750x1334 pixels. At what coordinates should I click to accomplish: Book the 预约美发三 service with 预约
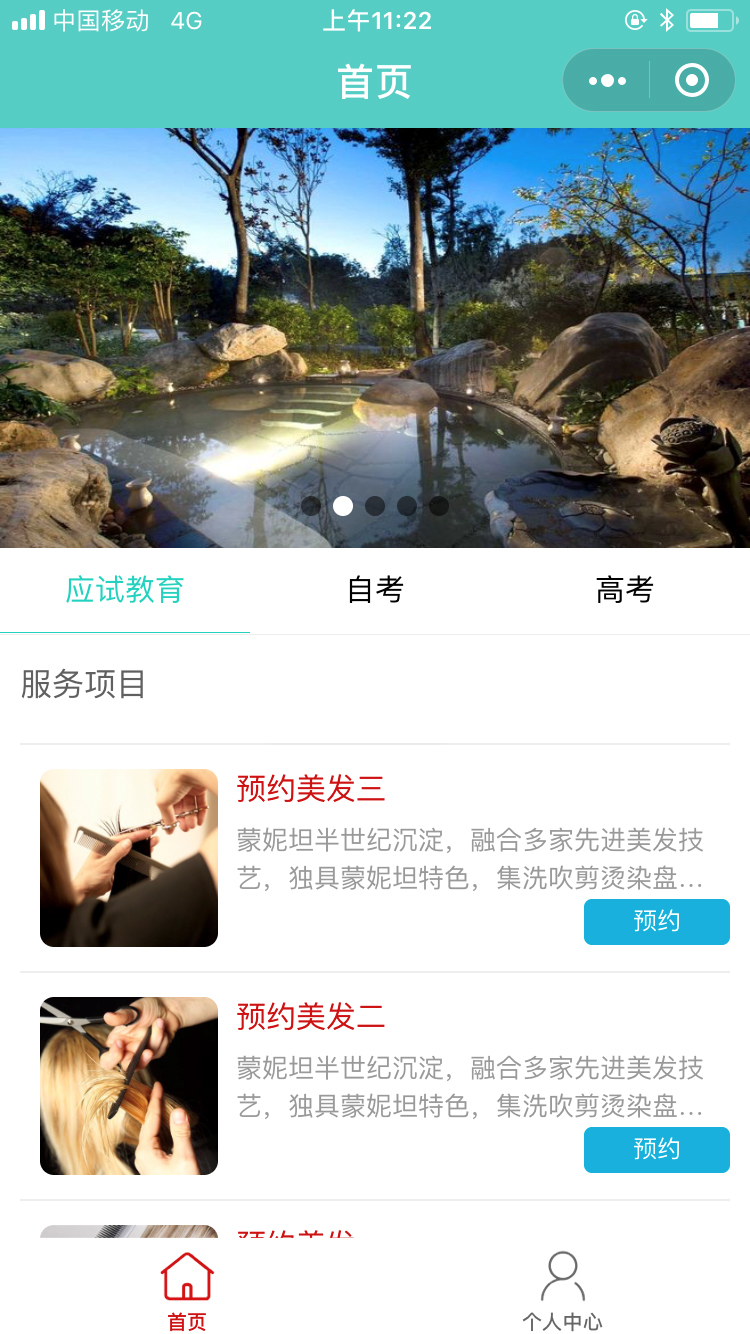point(656,921)
